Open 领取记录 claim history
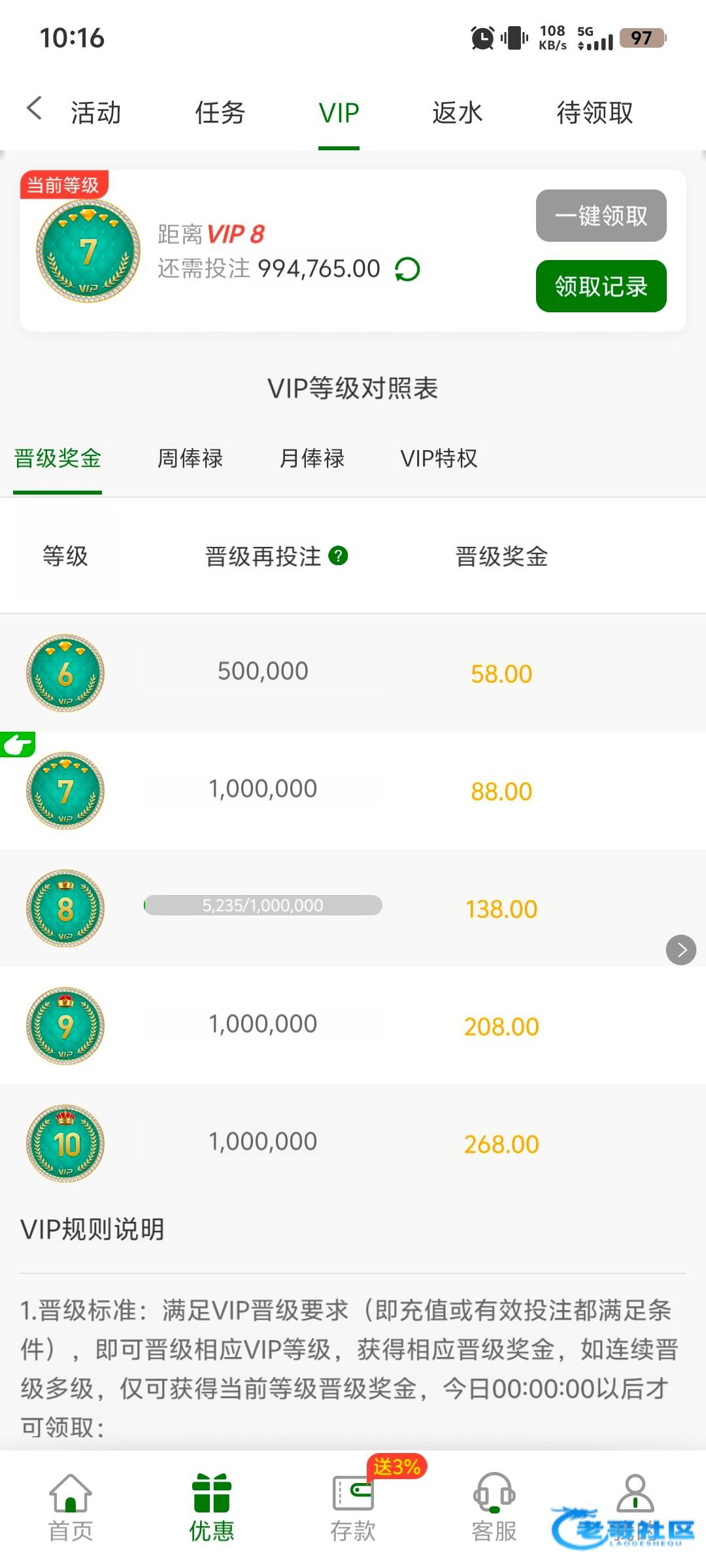This screenshot has width=706, height=1568. [601, 286]
